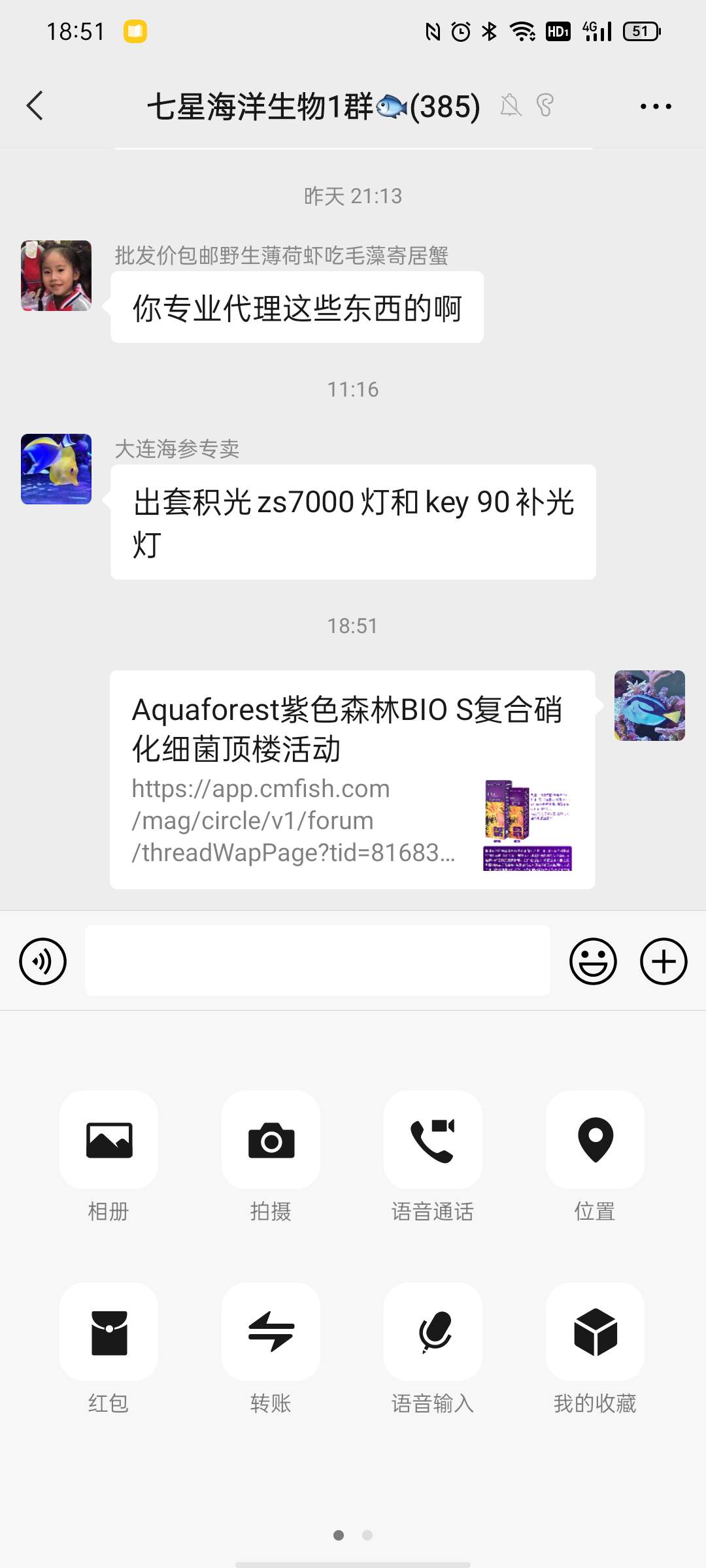The width and height of the screenshot is (706, 1568).
Task: Open the group chat overflow menu
Action: pos(655,106)
